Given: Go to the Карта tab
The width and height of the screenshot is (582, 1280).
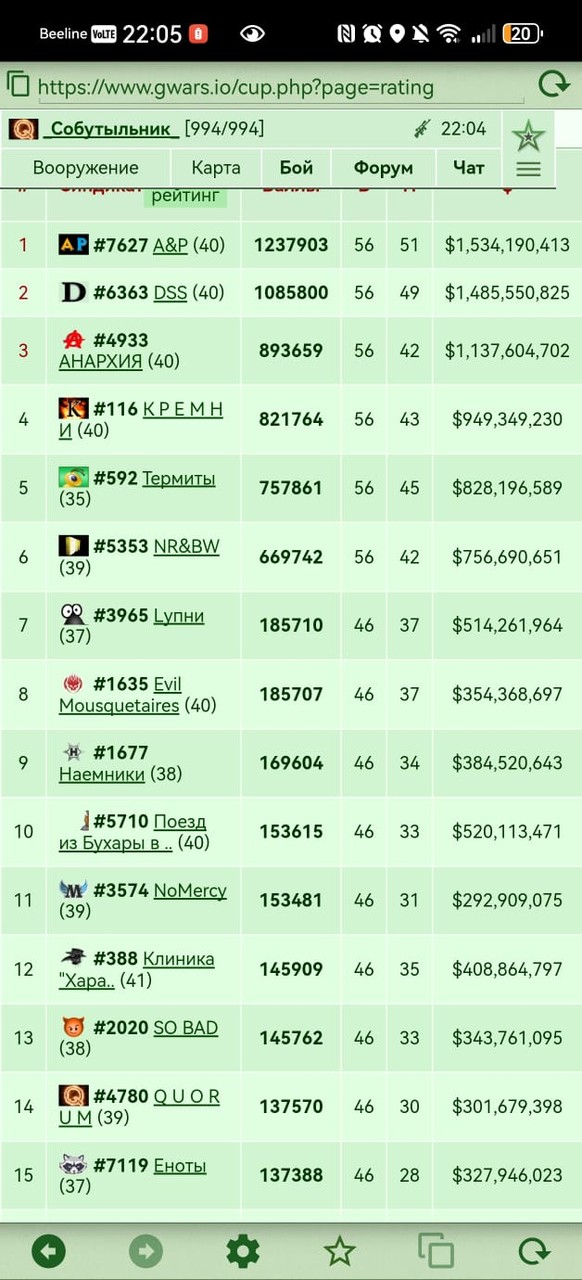Looking at the screenshot, I should (216, 167).
